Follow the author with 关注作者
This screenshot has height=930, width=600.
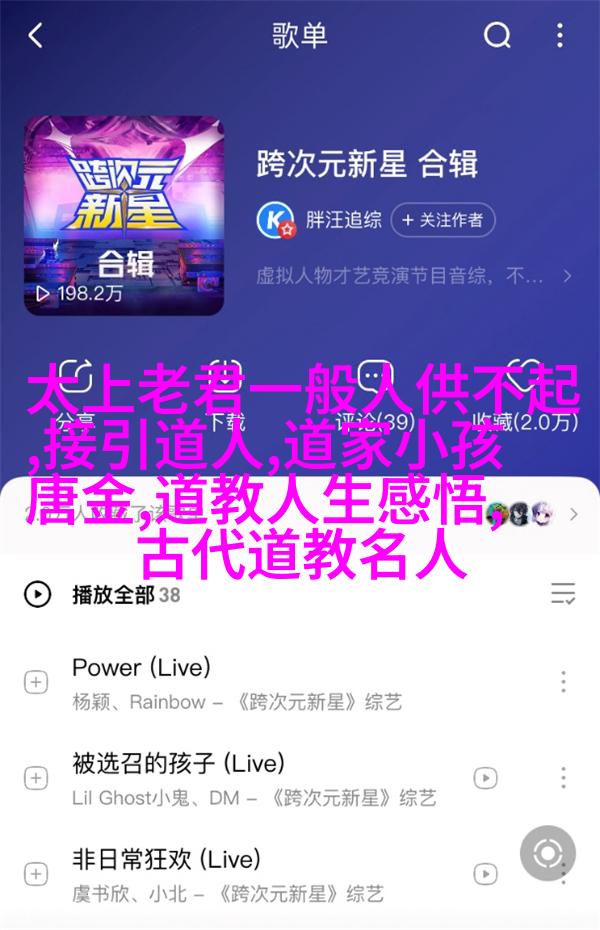pos(443,219)
